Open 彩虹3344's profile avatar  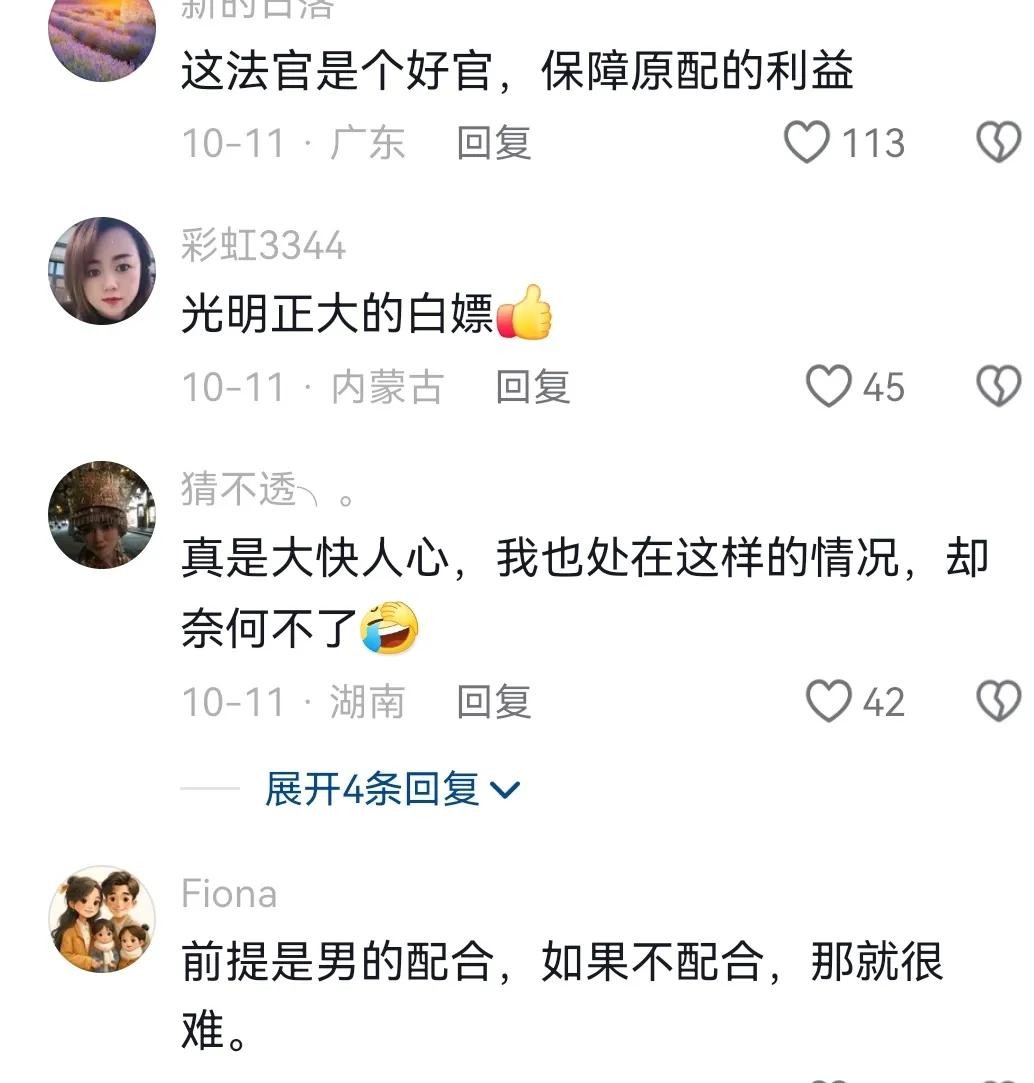[102, 271]
